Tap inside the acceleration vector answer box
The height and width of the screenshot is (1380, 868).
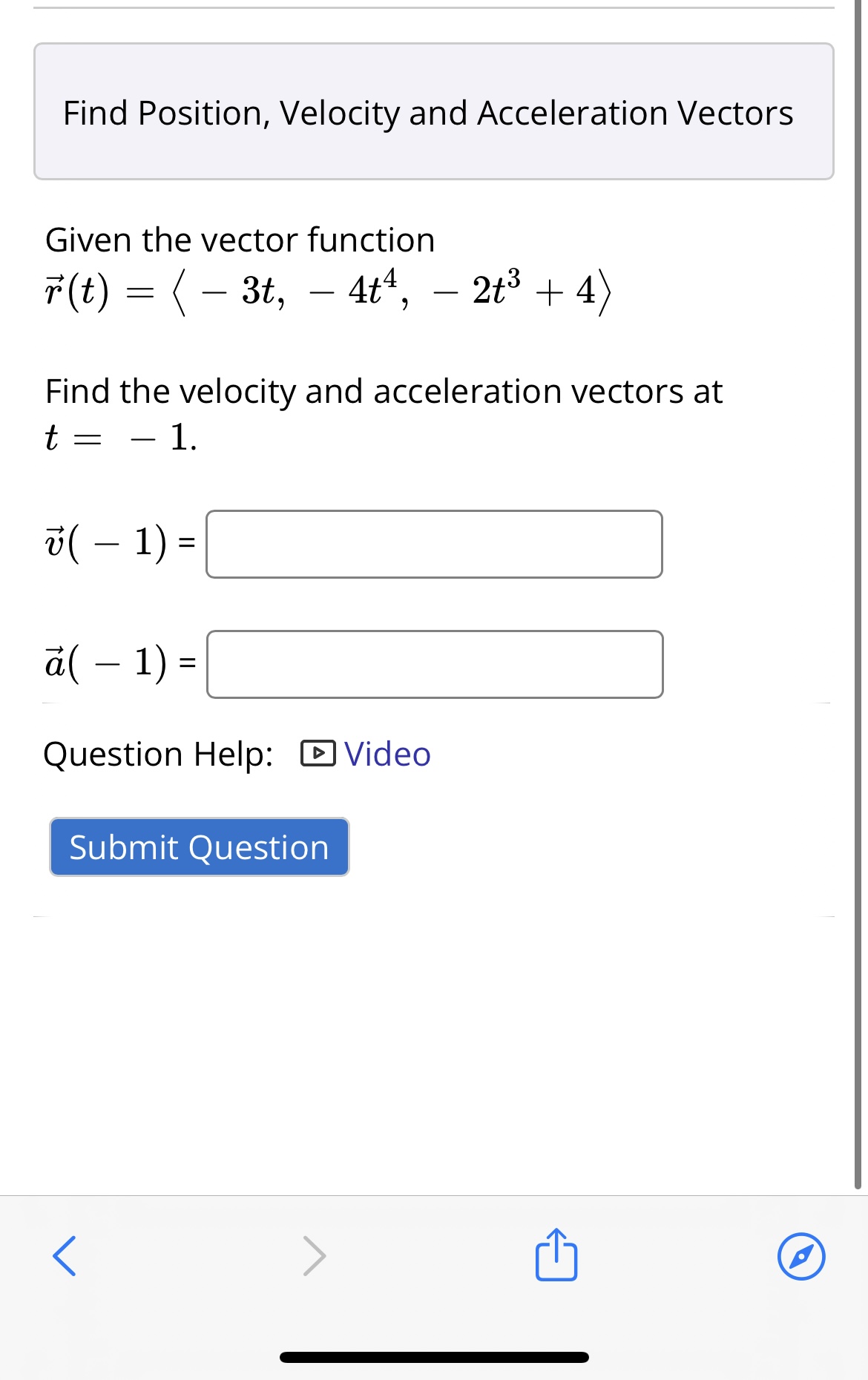click(x=434, y=664)
